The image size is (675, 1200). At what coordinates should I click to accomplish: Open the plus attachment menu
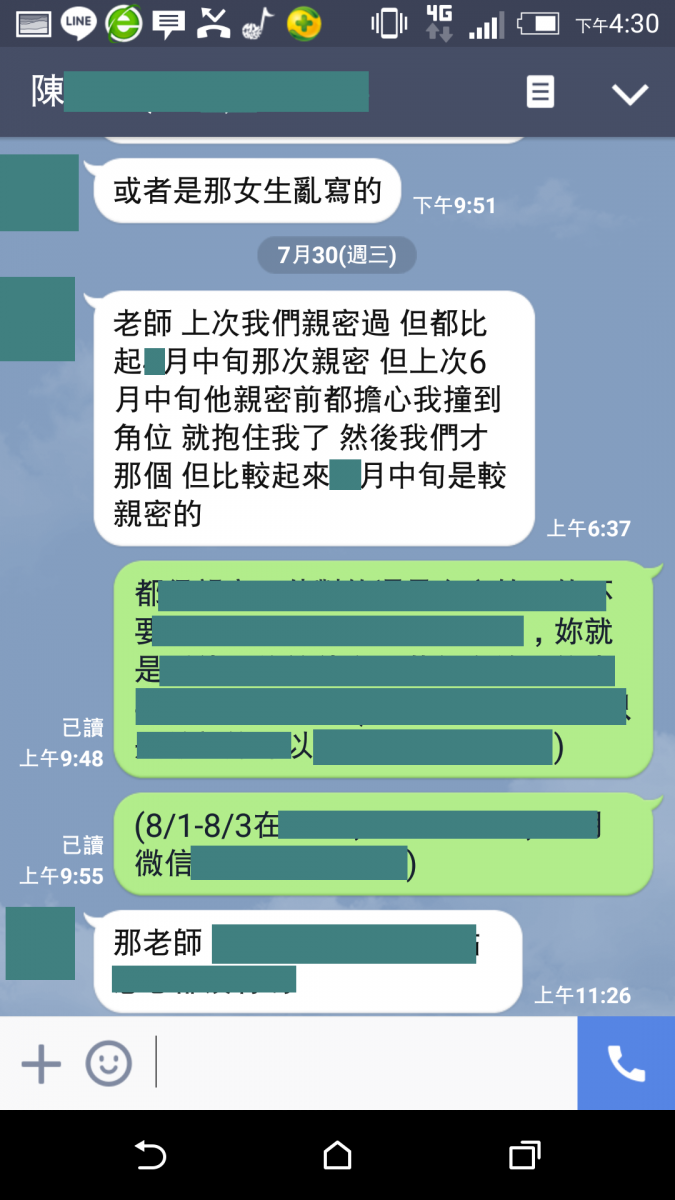click(x=41, y=1063)
